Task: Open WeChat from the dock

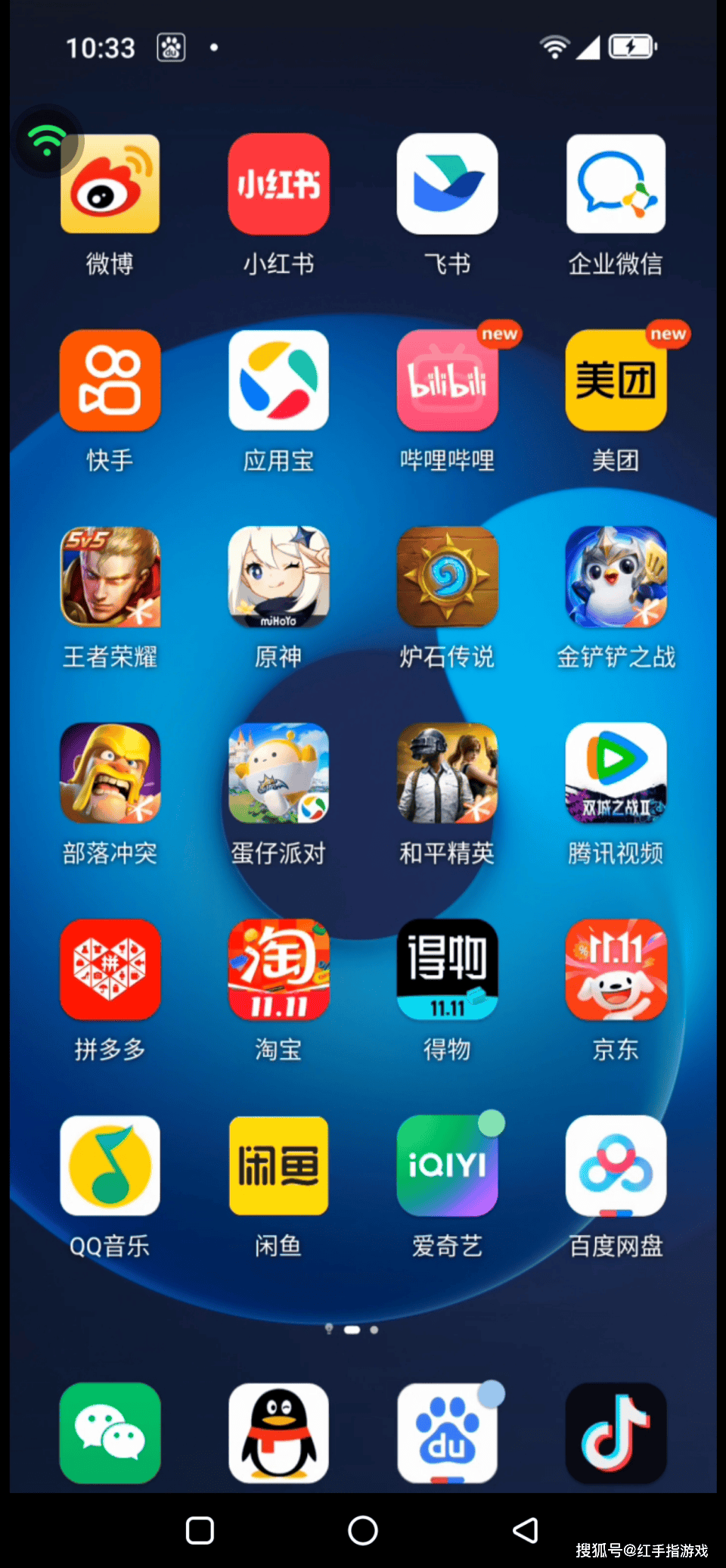Action: (110, 1433)
